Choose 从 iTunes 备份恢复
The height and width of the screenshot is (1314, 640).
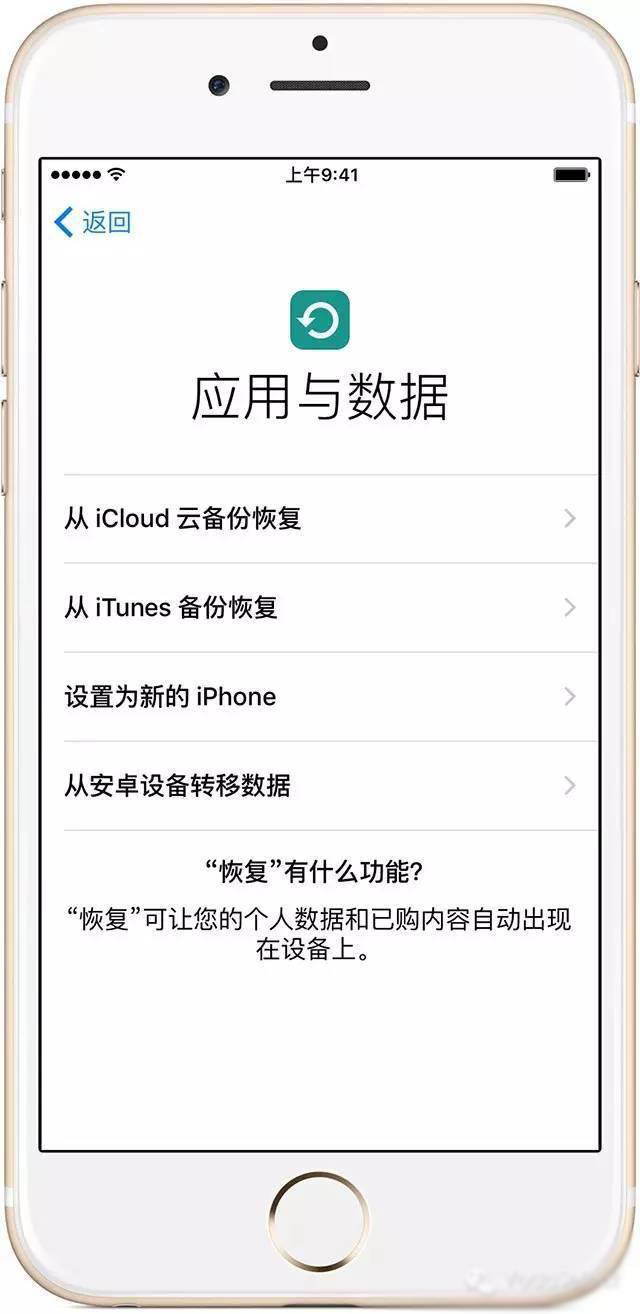coord(320,608)
